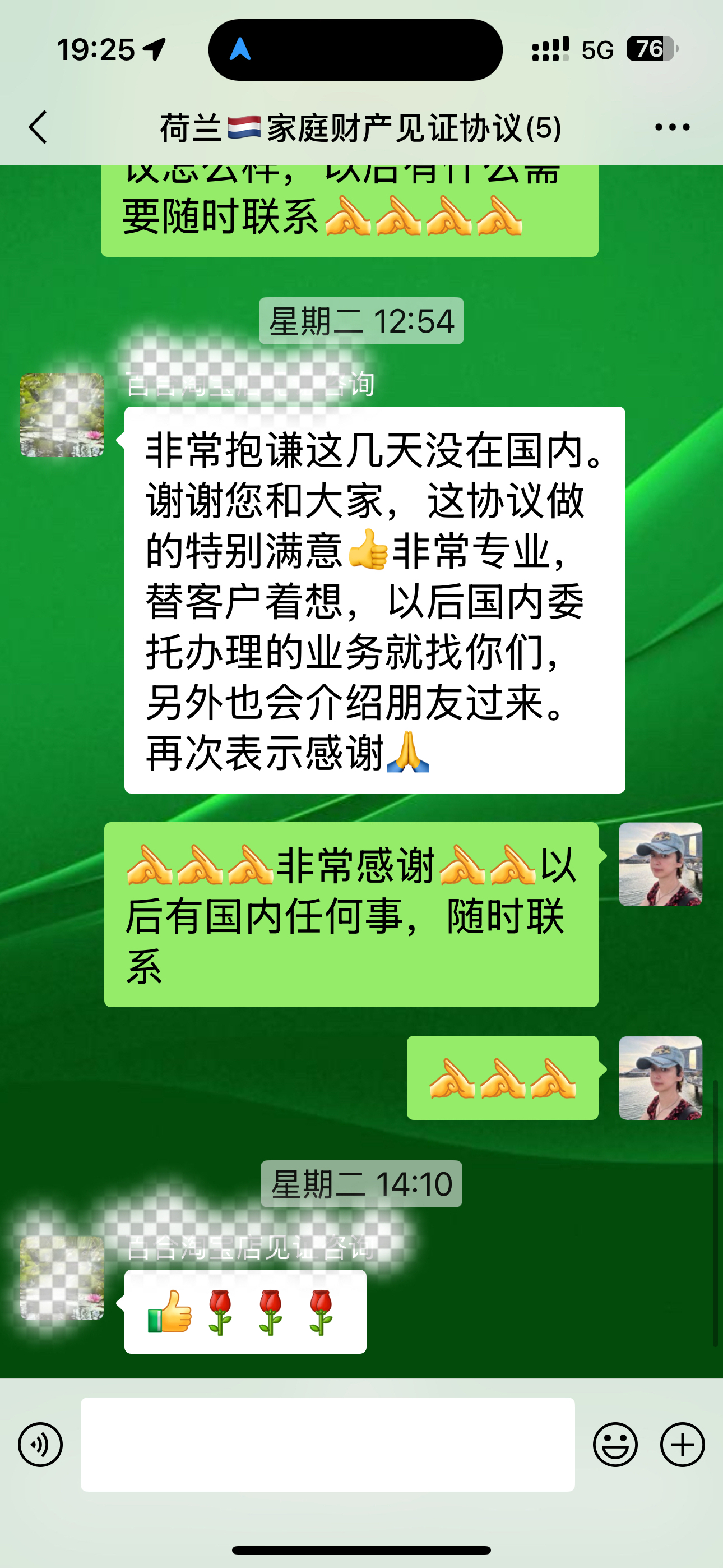Open the emoji sticker panel
This screenshot has height=1568, width=723.
615,1445
